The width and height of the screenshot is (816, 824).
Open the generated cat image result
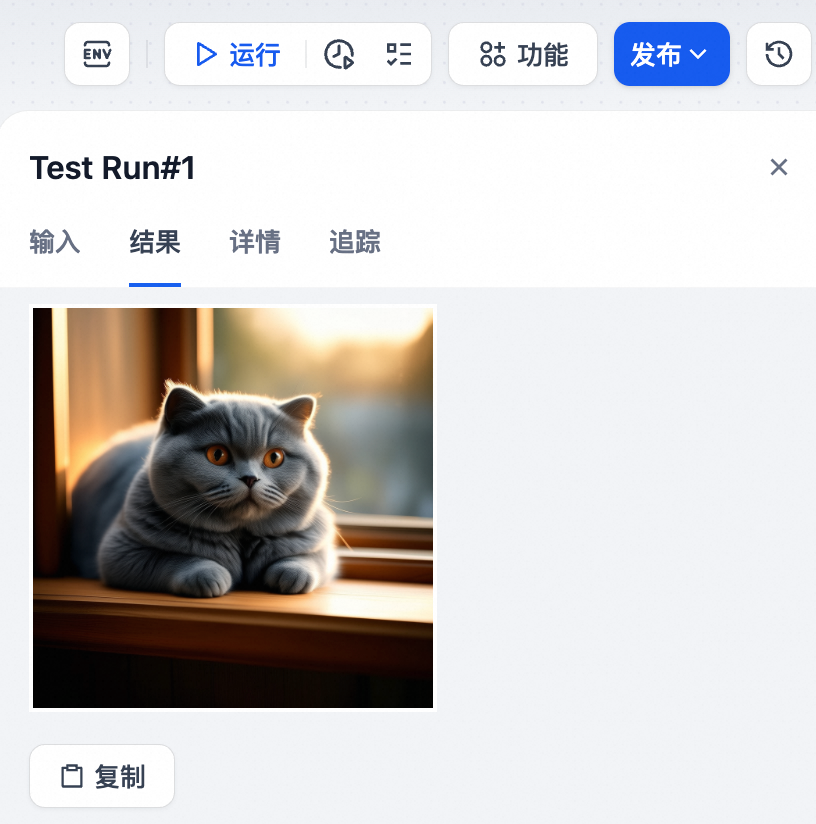pyautogui.click(x=233, y=508)
